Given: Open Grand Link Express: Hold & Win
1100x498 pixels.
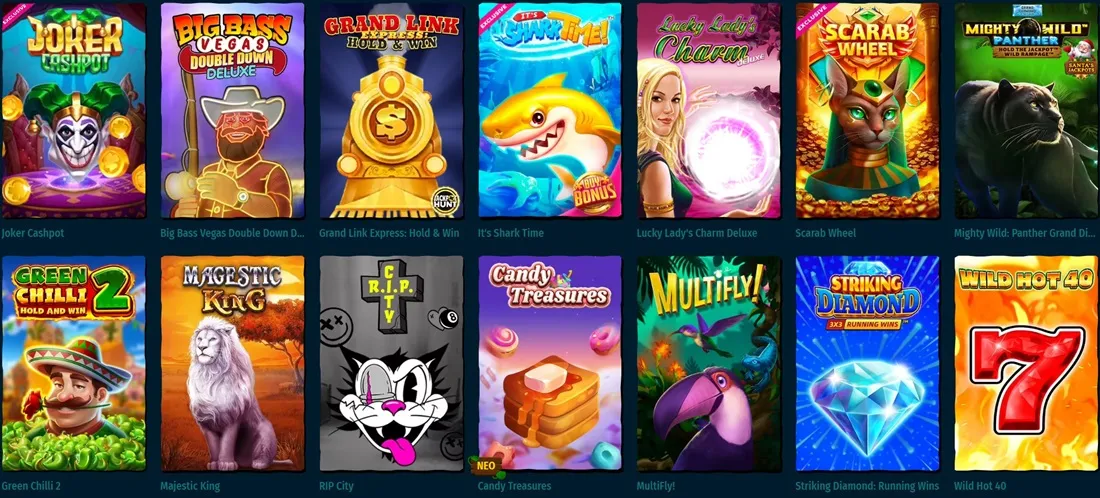Looking at the screenshot, I should pyautogui.click(x=391, y=110).
